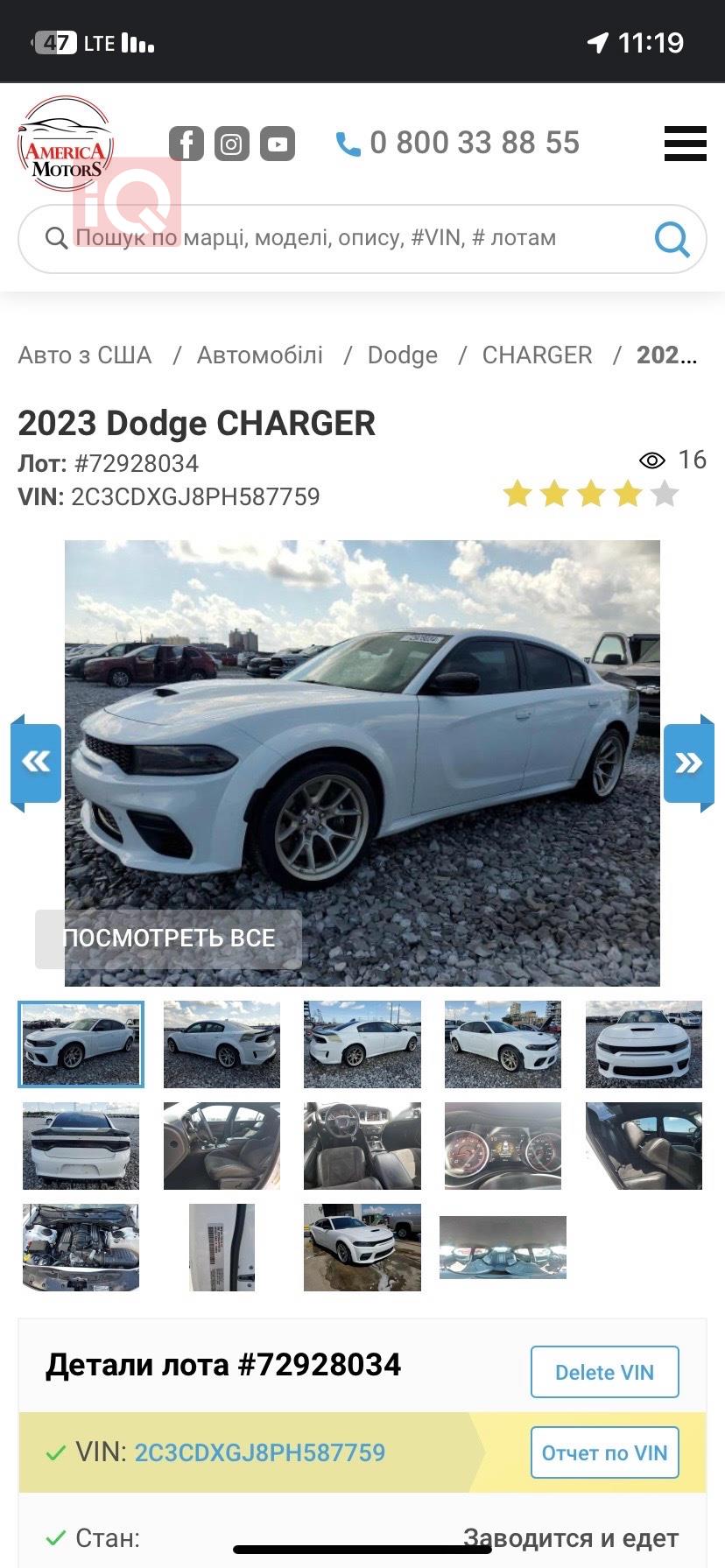Image resolution: width=725 pixels, height=1568 pixels.
Task: Select the front view photo thumbnail
Action: [x=644, y=1044]
